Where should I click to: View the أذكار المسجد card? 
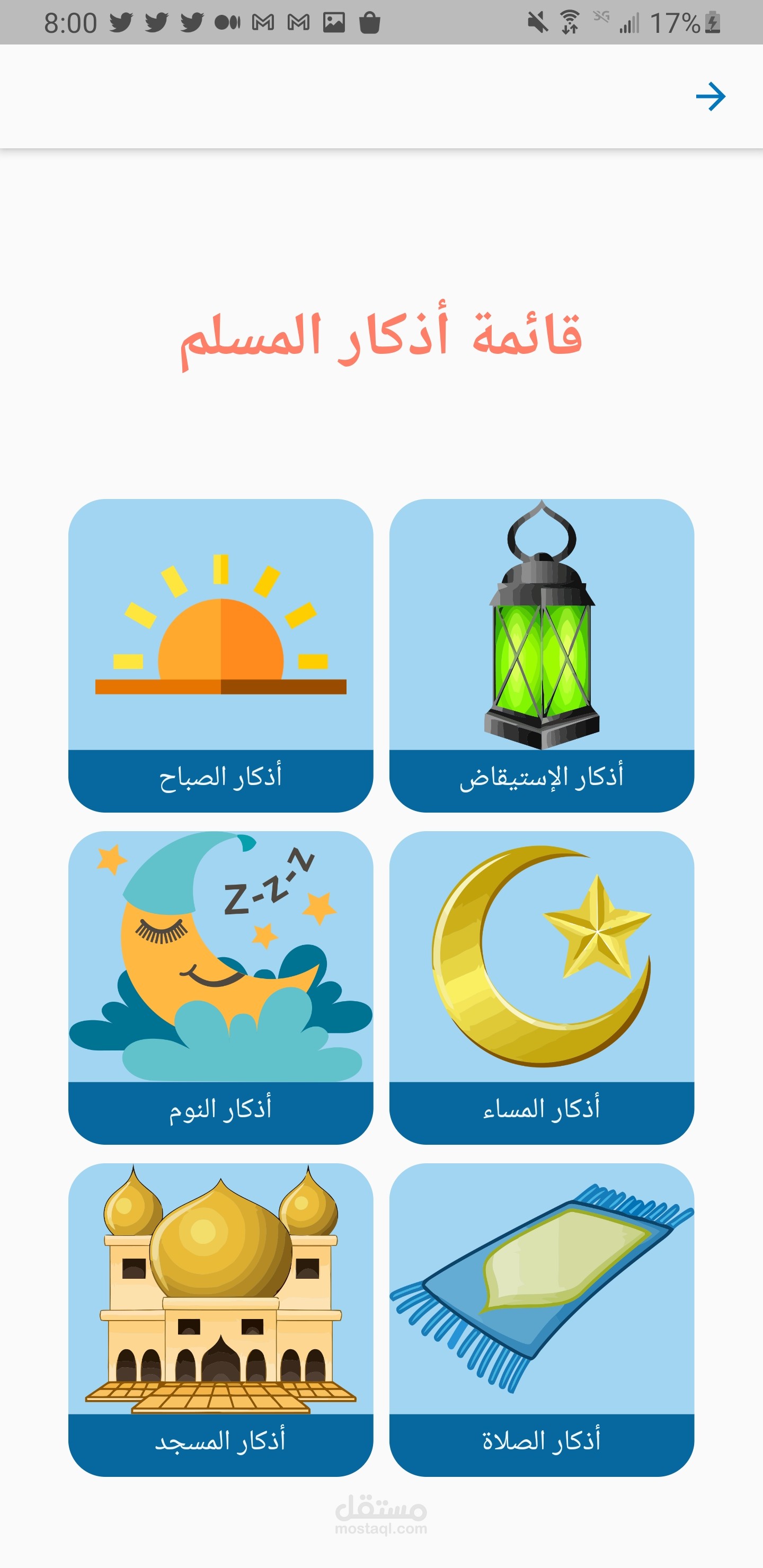(x=220, y=1320)
